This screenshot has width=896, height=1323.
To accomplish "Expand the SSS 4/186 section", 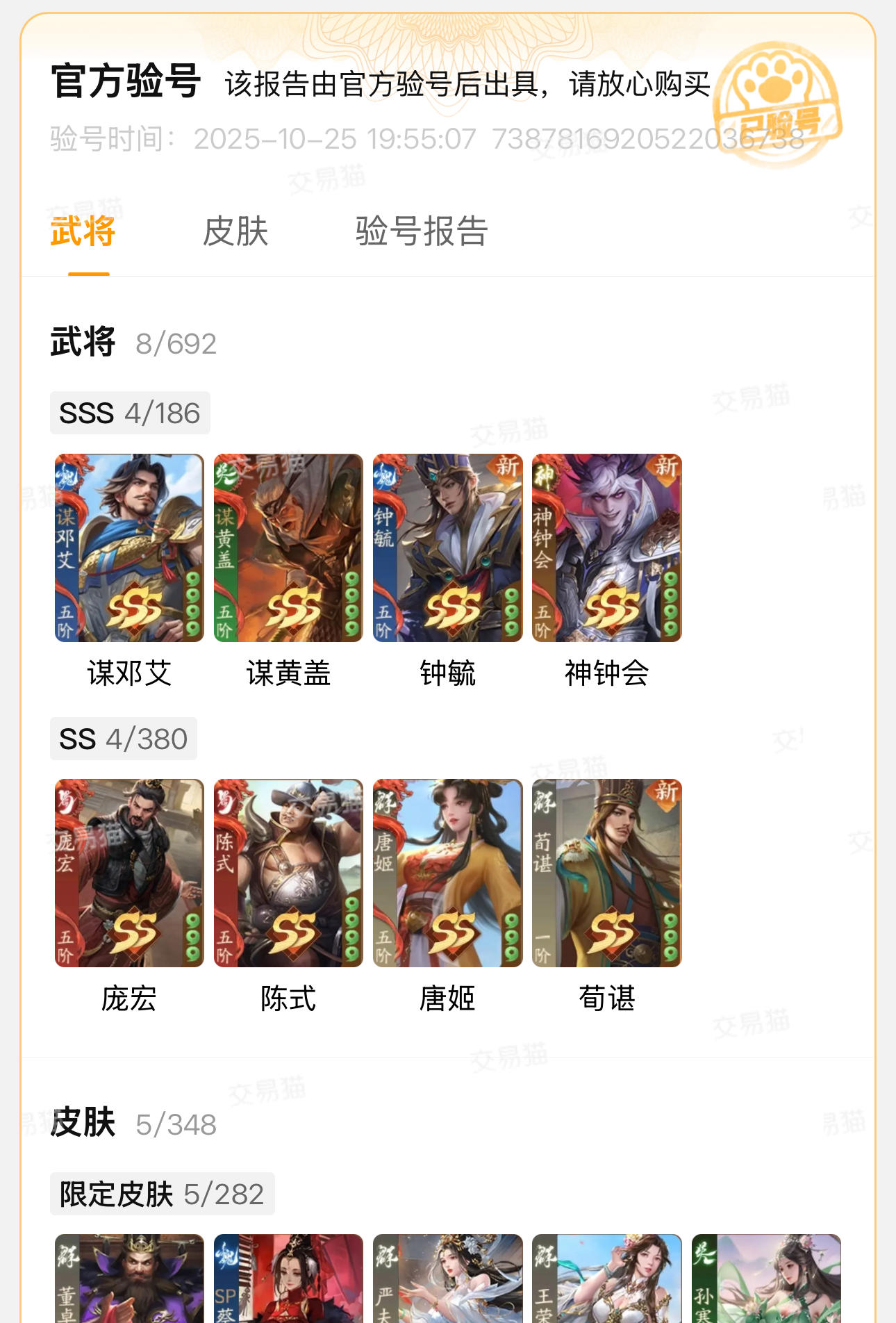I will tap(128, 413).
